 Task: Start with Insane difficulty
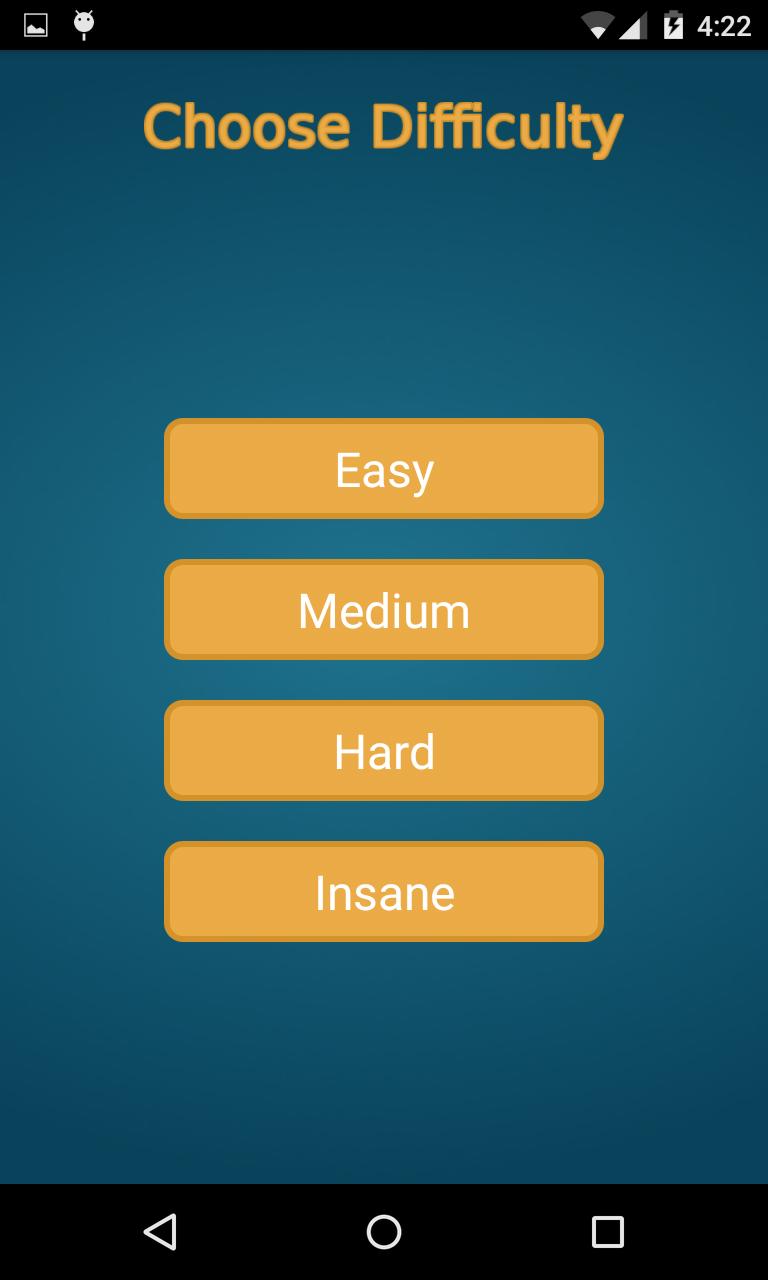point(384,892)
